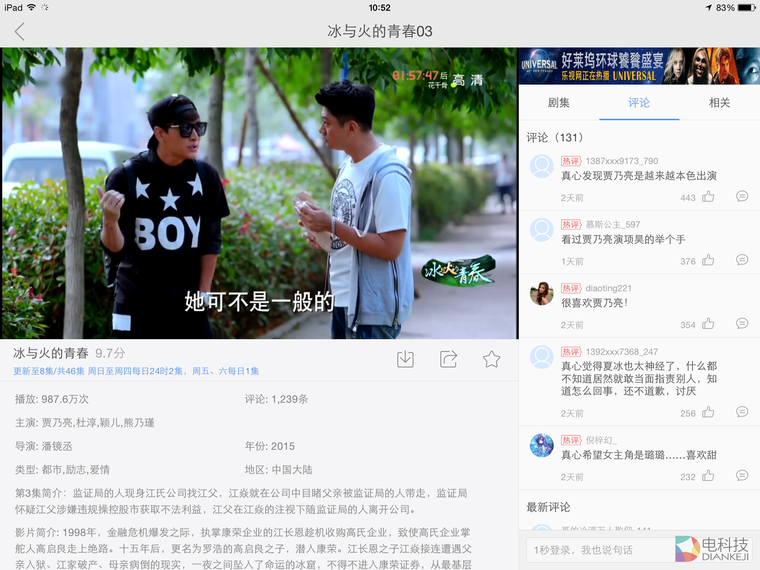Open the Universal ad banner
The height and width of the screenshot is (570, 760).
(639, 66)
